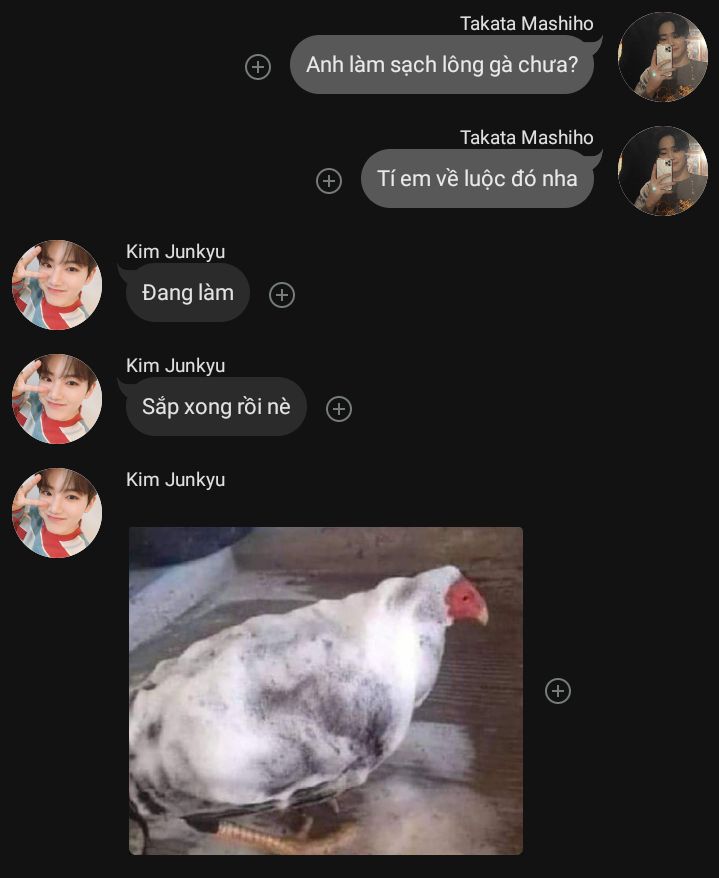Viewport: 719px width, 878px height.
Task: Tap plus icon beside the chicken photo
Action: [558, 691]
